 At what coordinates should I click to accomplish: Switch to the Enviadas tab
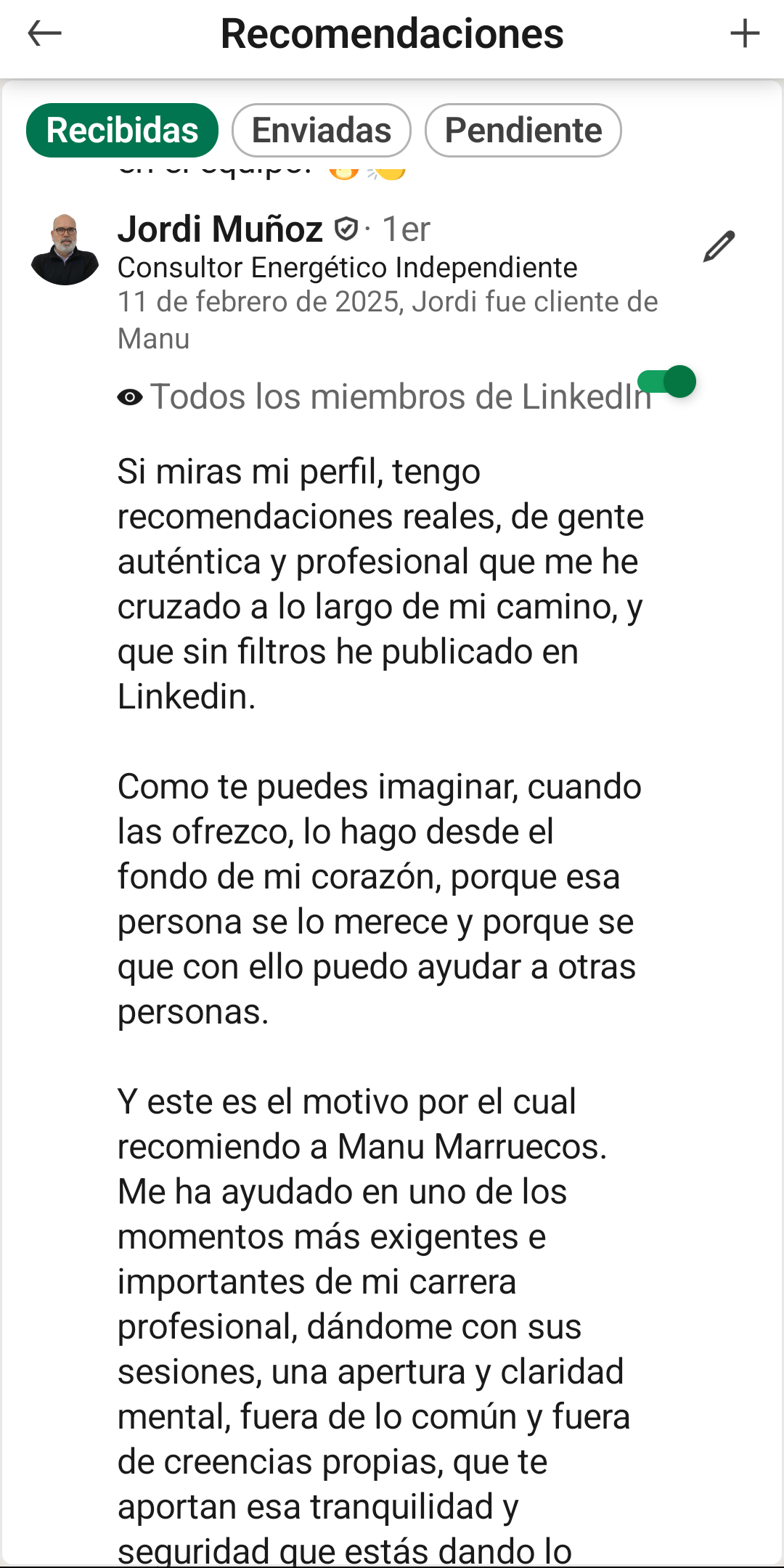321,131
